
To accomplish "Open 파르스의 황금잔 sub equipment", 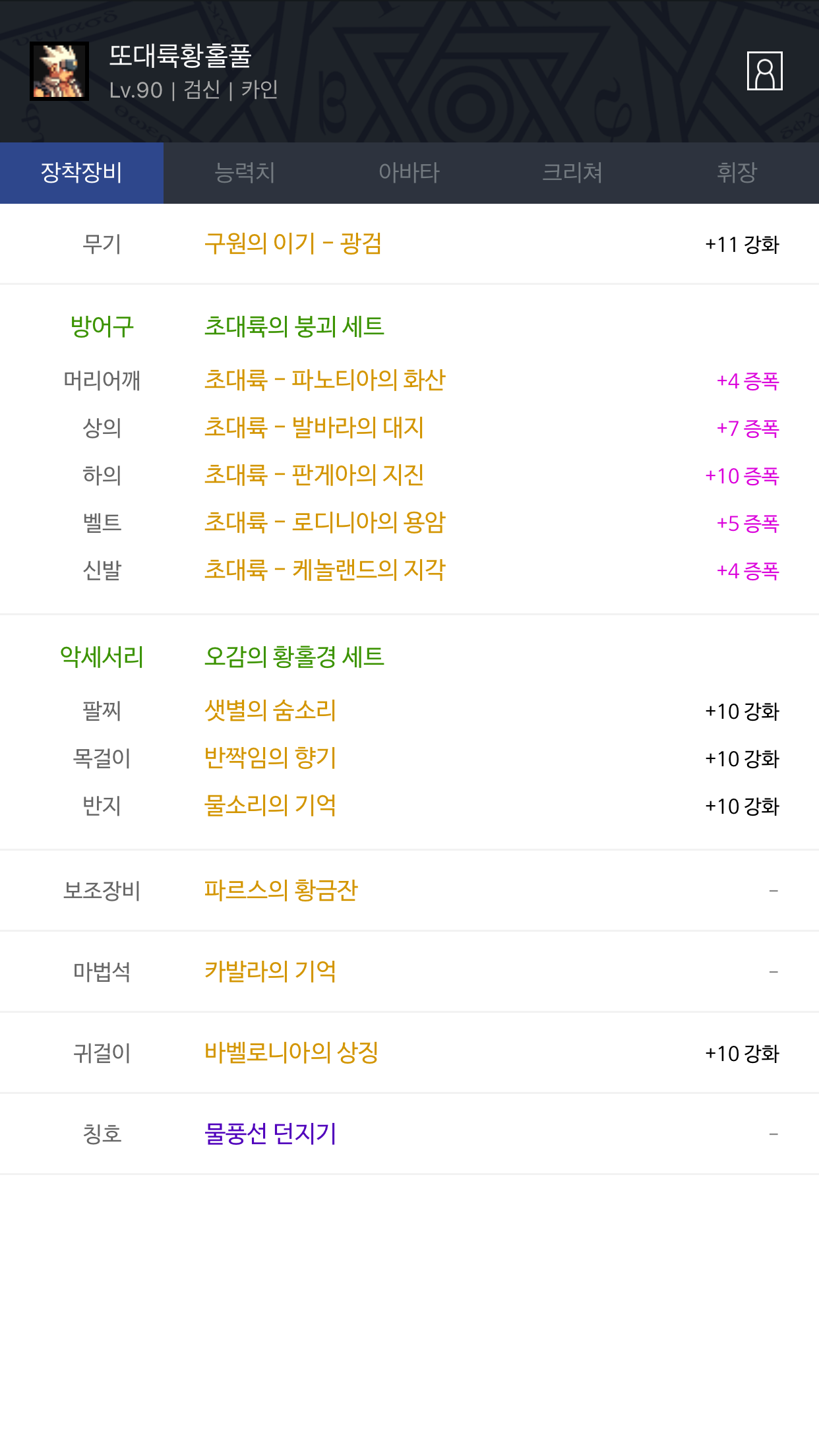I will (281, 891).
